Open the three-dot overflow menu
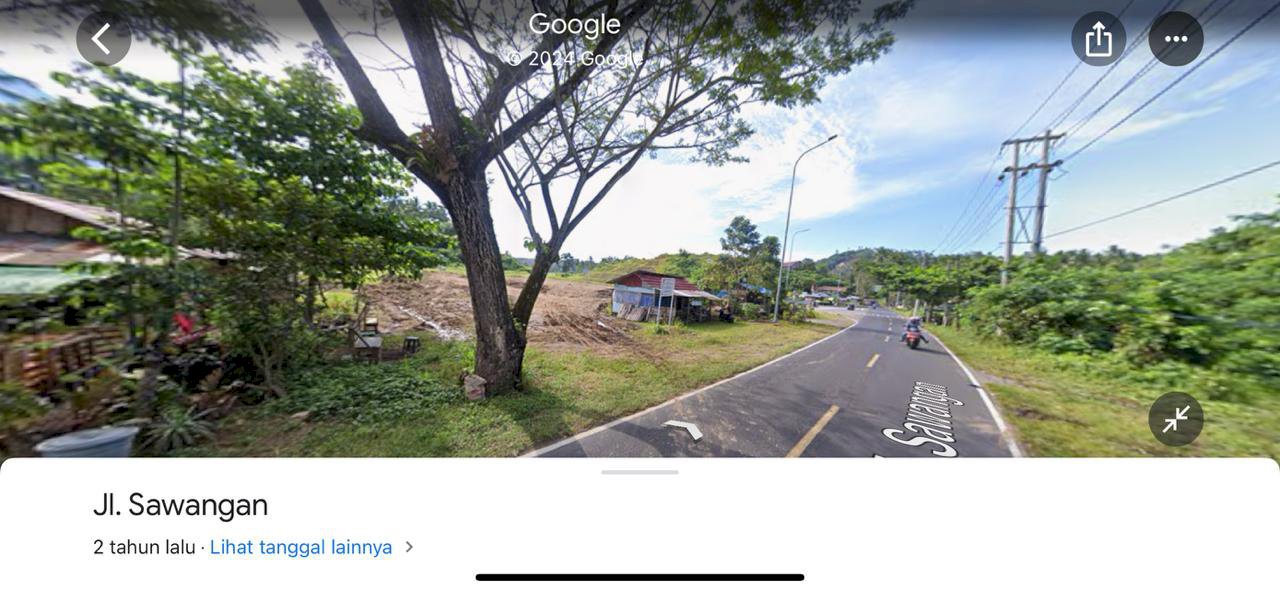The width and height of the screenshot is (1280, 592). 1175,39
